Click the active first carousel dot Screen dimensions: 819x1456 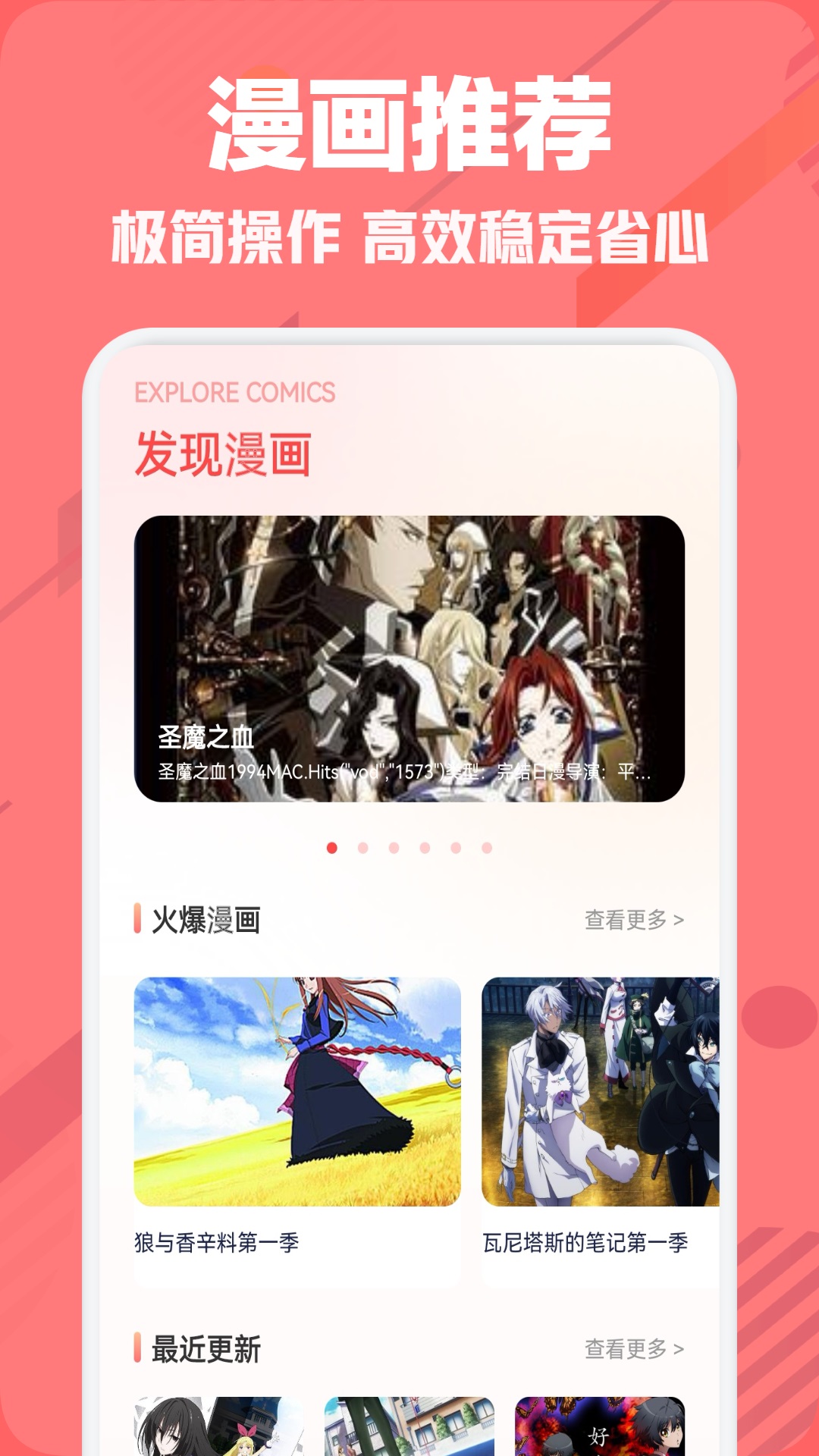[331, 848]
